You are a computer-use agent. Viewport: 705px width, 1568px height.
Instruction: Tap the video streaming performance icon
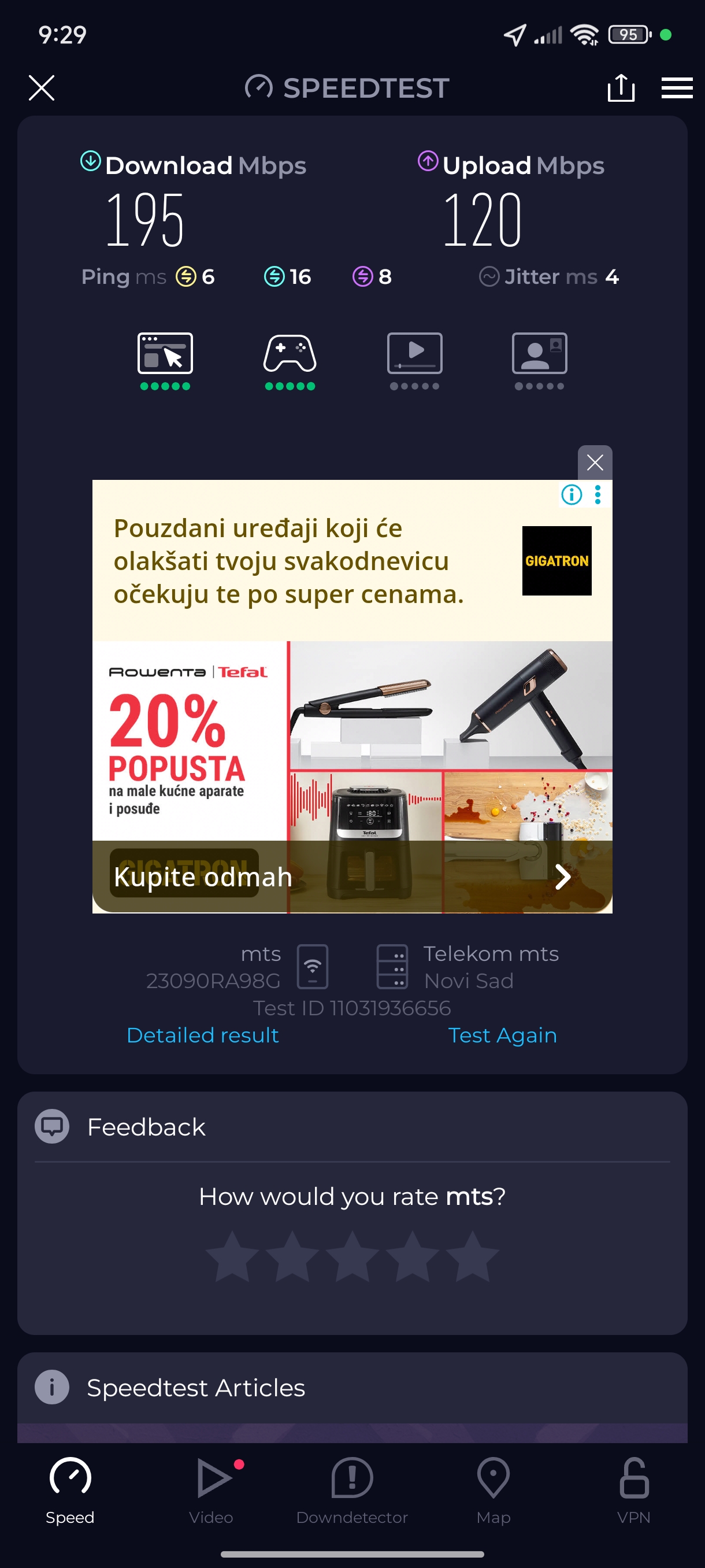414,354
